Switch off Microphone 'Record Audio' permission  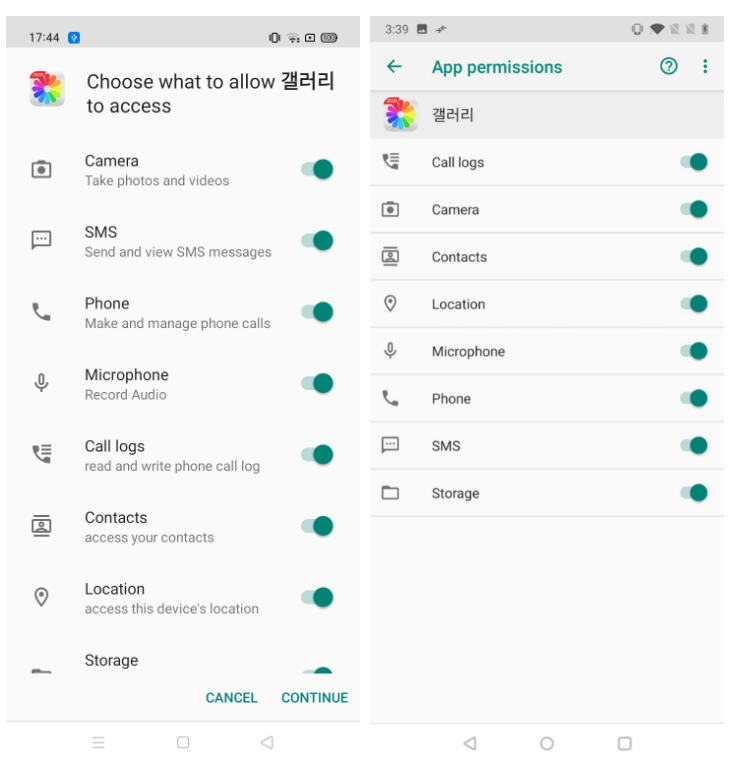pos(317,383)
